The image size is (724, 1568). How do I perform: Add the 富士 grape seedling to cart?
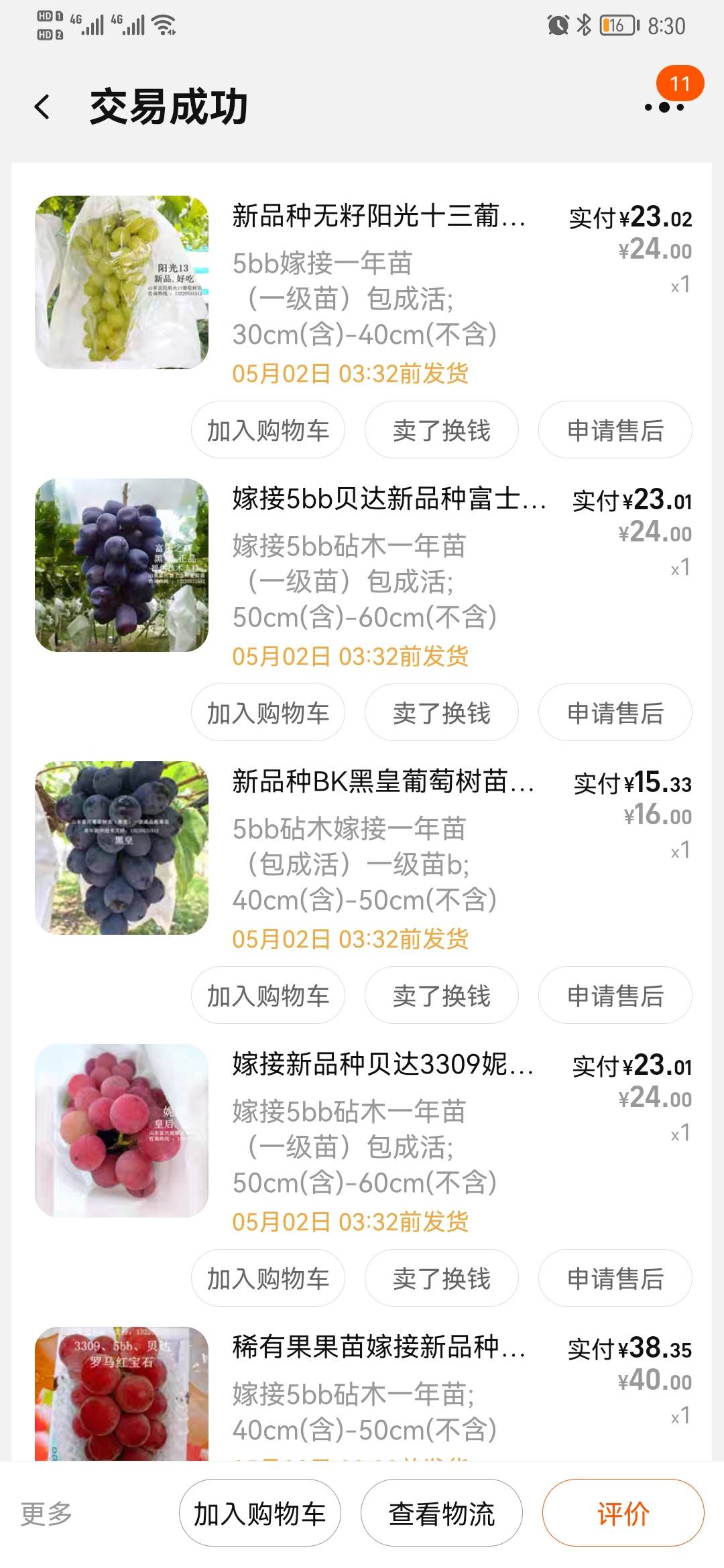pos(268,713)
